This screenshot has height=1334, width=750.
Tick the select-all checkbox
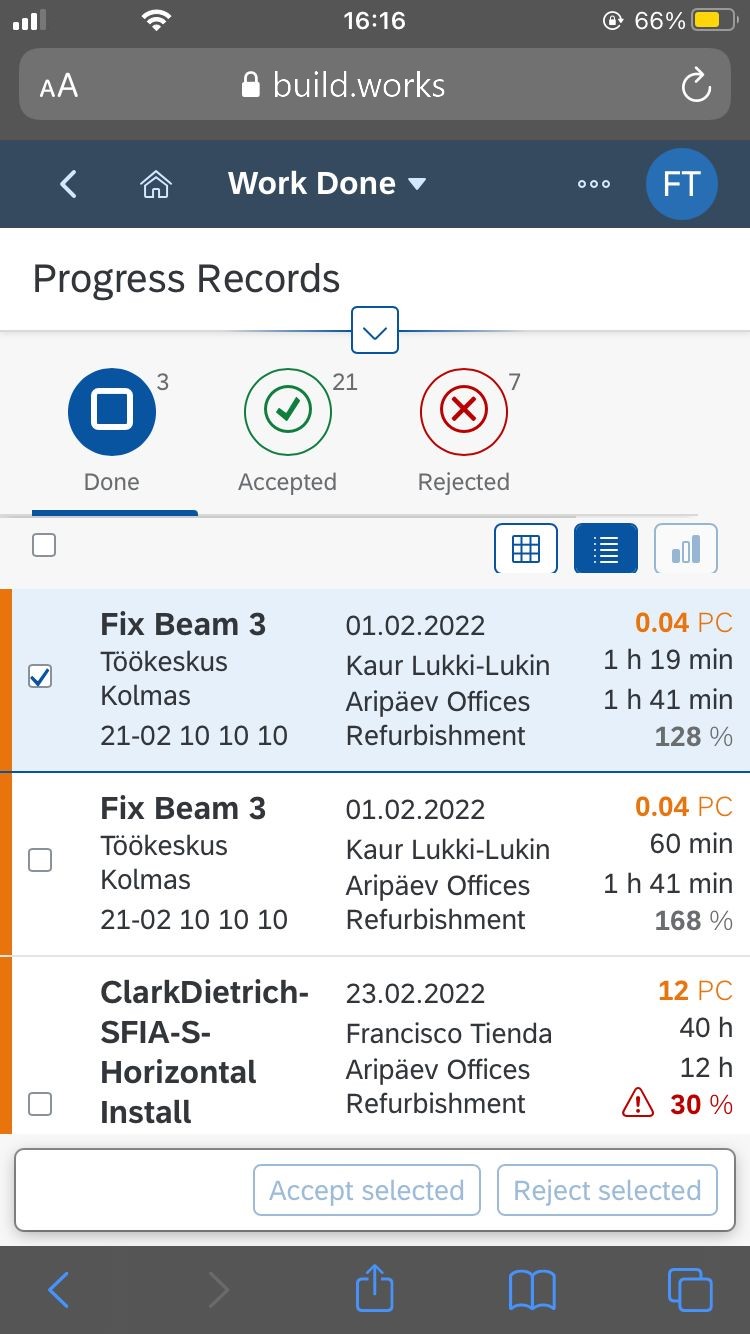(44, 546)
